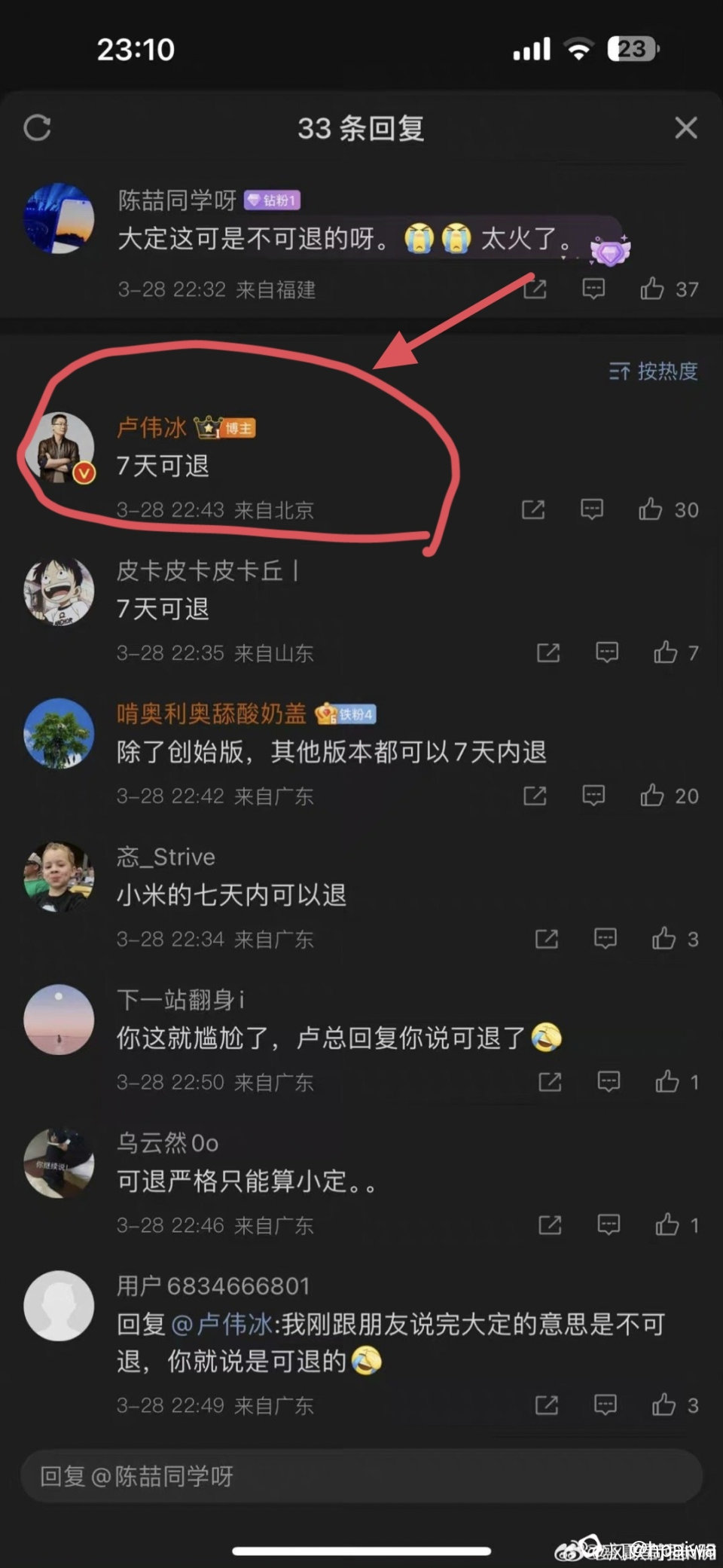Share 下一站翻身i's reply
723x1568 pixels.
click(x=550, y=1082)
